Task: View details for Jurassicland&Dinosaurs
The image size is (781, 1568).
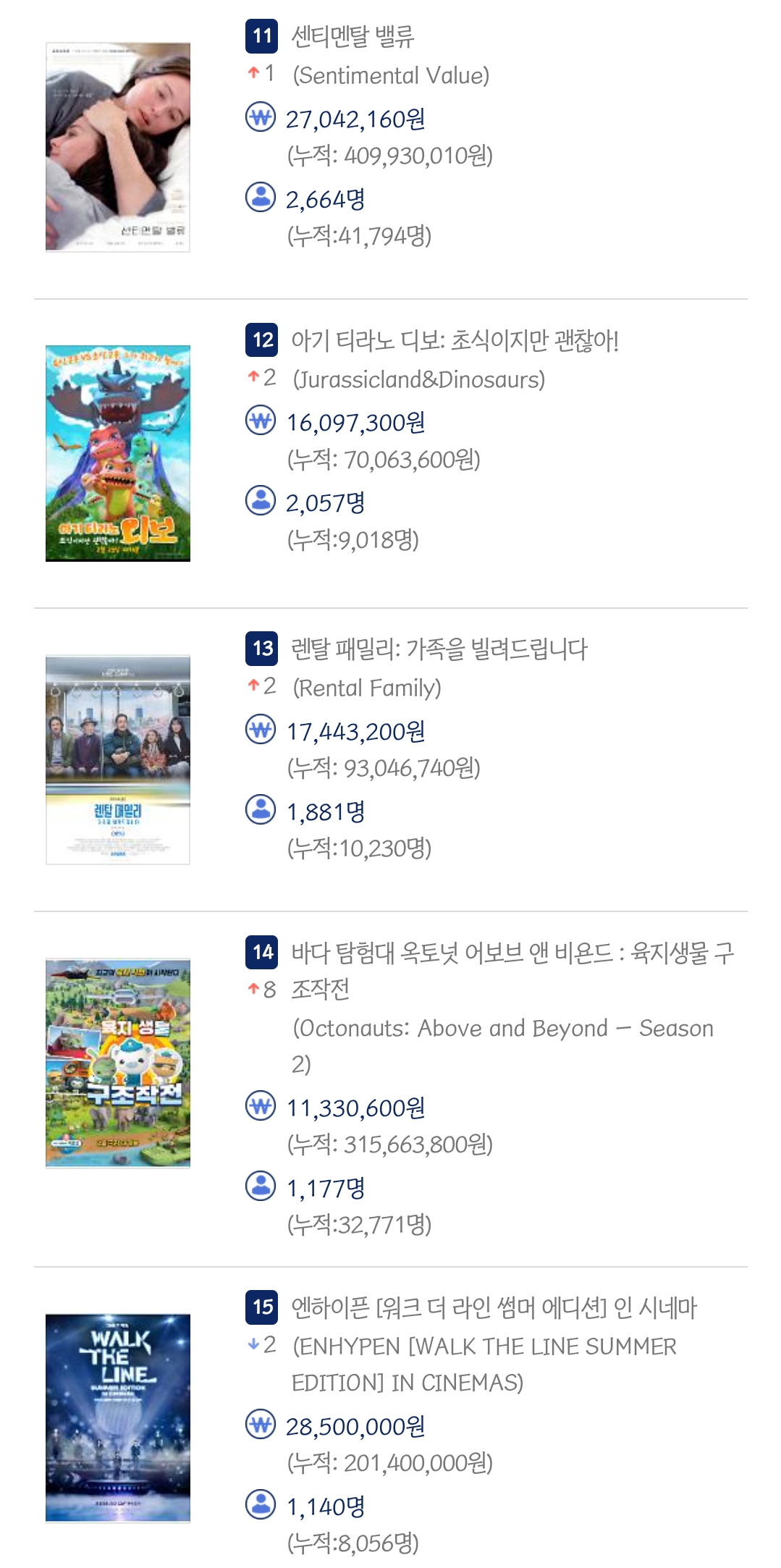Action: (x=454, y=340)
